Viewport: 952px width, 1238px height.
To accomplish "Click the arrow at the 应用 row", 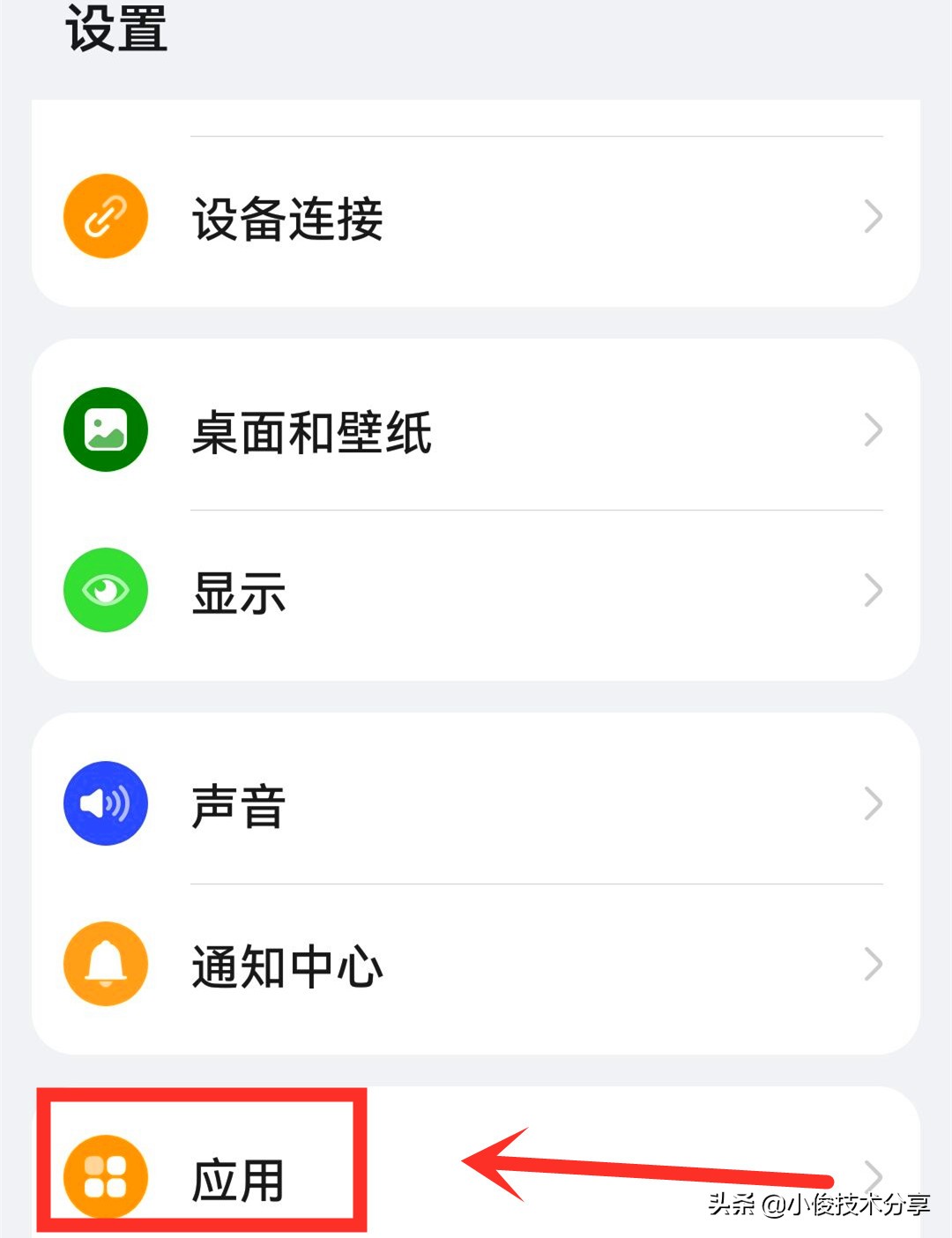I will [x=874, y=1173].
